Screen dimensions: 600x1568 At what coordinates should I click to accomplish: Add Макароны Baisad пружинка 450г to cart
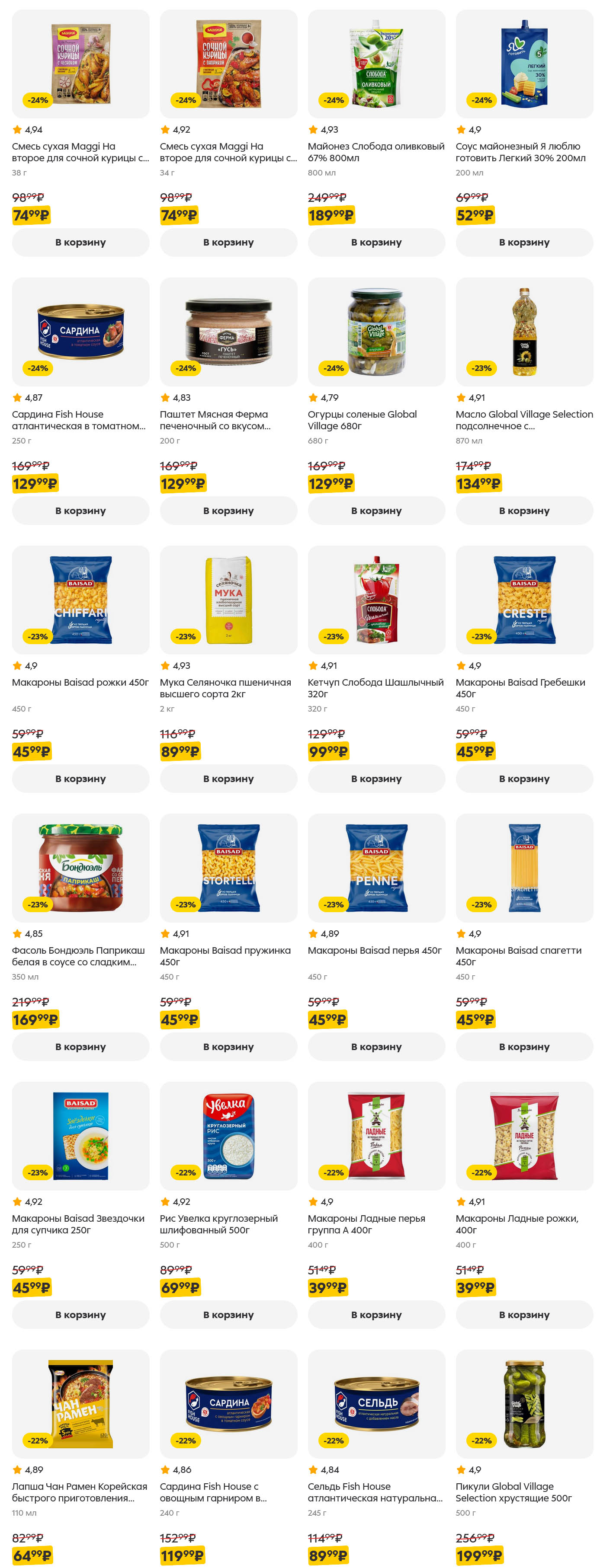tap(228, 1046)
